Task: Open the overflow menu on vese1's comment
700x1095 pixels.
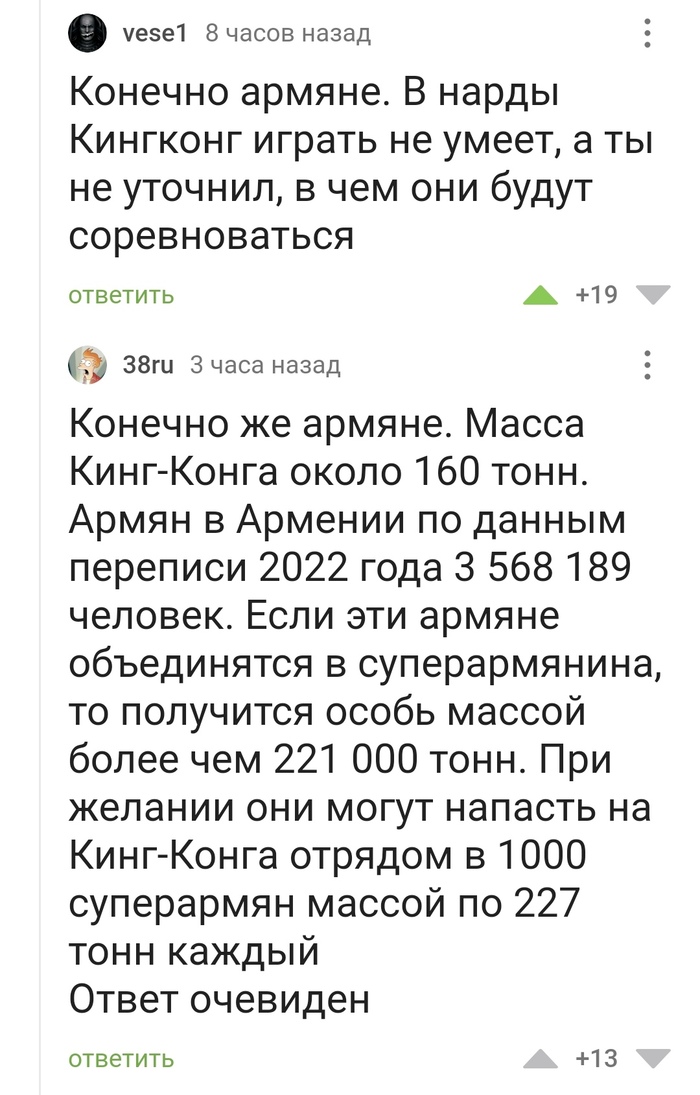Action: coord(648,34)
